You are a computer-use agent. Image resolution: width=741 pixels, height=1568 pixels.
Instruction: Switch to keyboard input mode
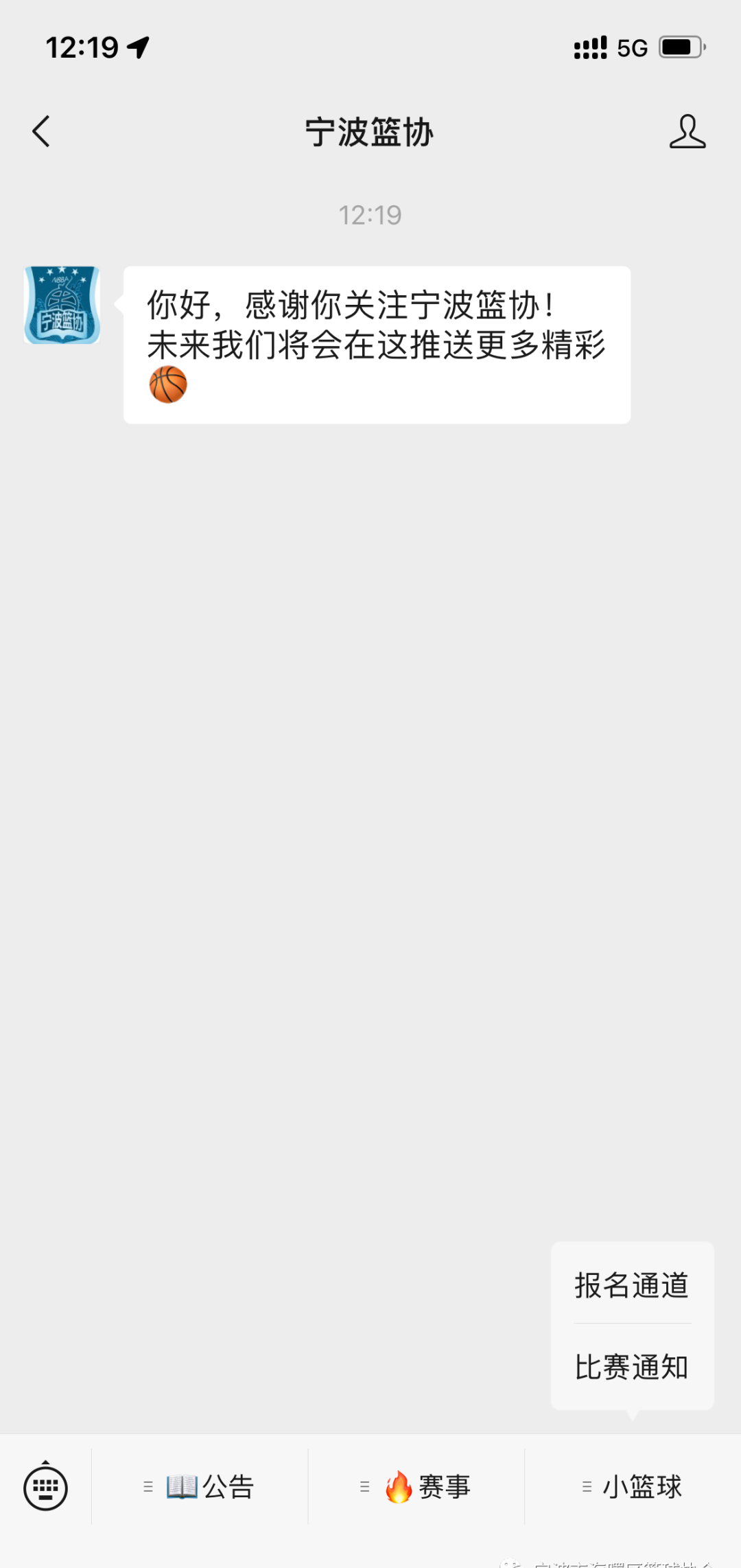tap(45, 1487)
